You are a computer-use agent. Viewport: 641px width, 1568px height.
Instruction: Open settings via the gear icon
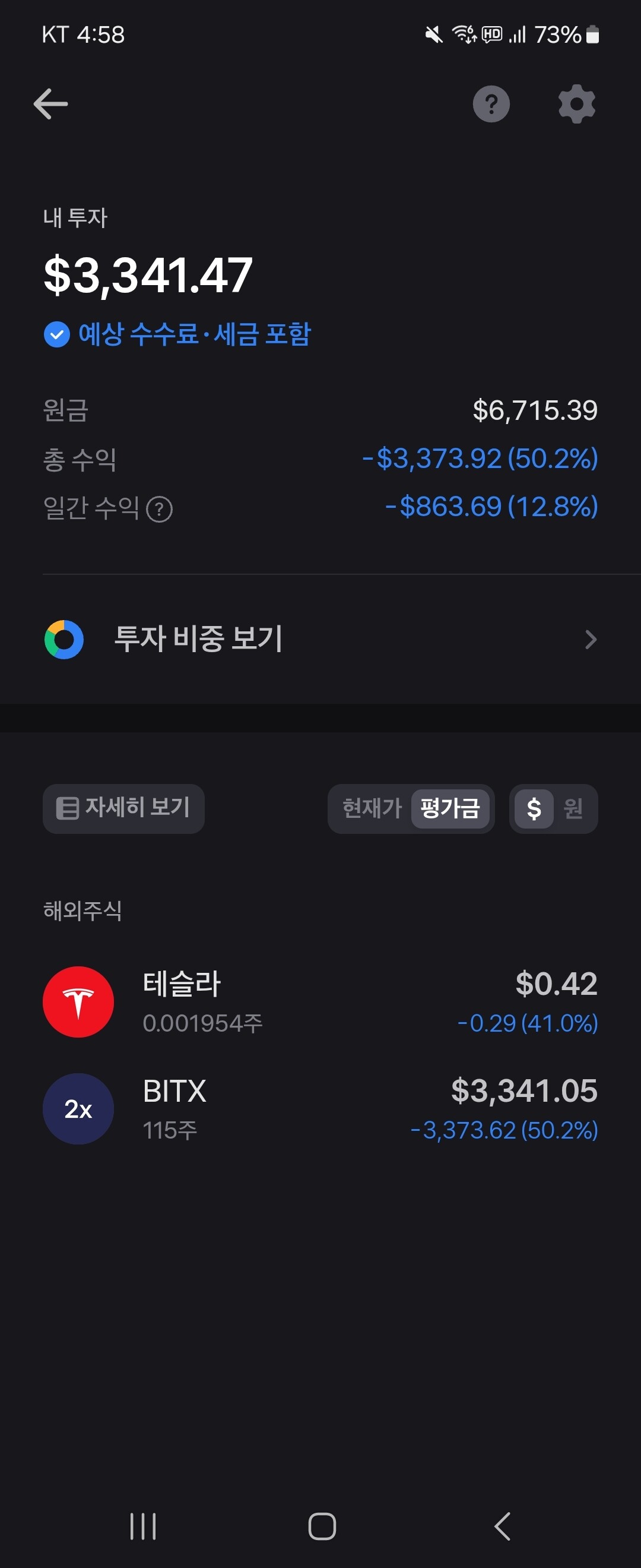[576, 104]
